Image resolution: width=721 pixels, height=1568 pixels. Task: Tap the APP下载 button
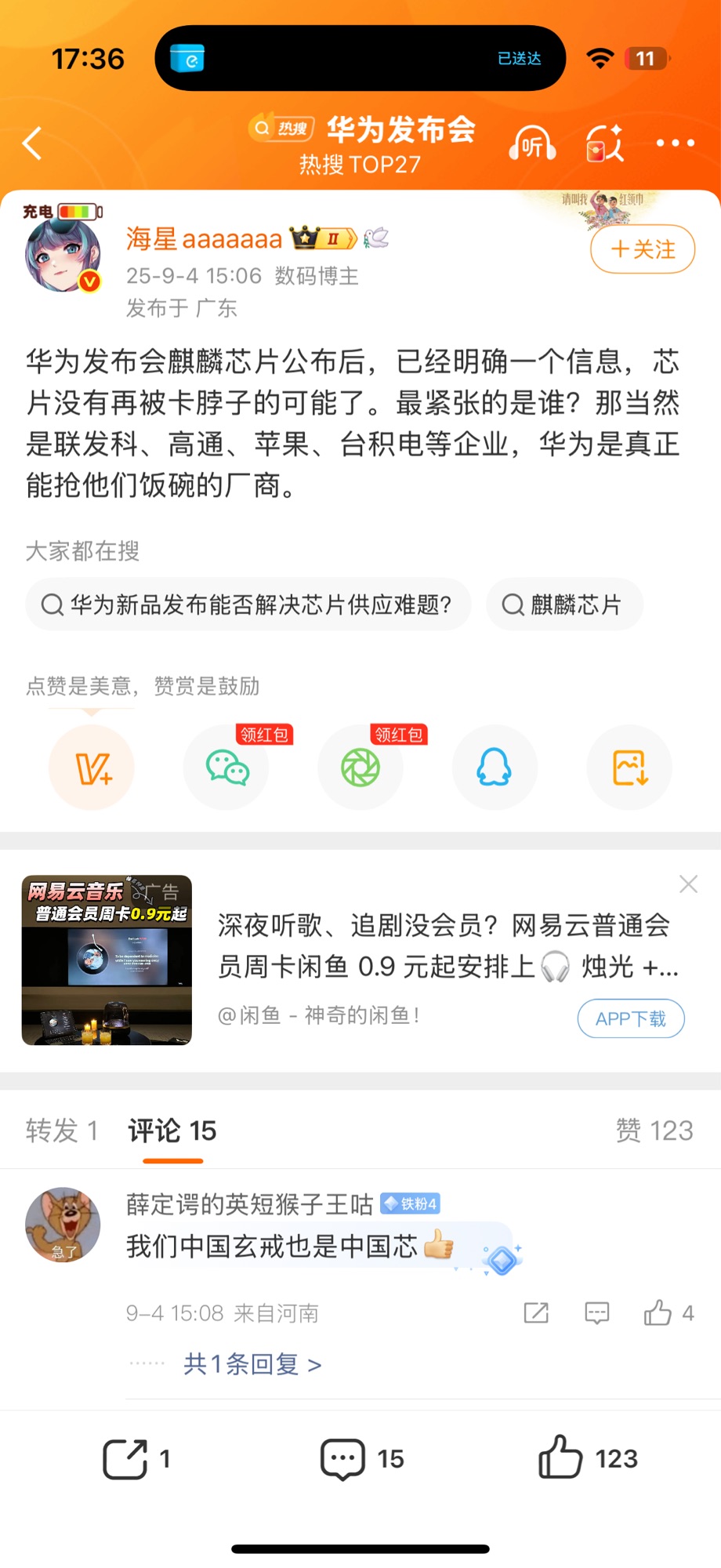click(631, 1018)
